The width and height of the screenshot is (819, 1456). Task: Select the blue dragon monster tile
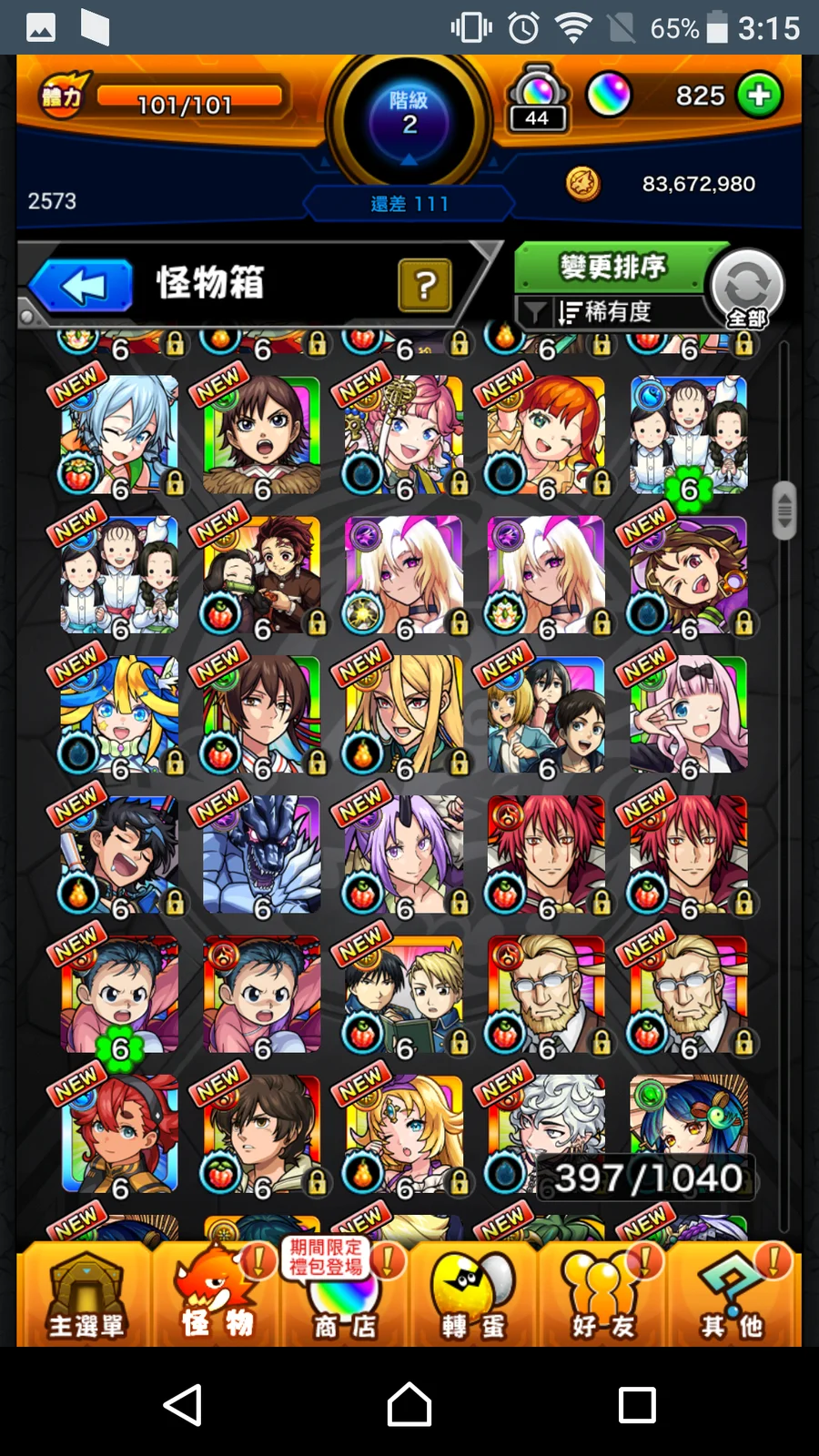262,855
